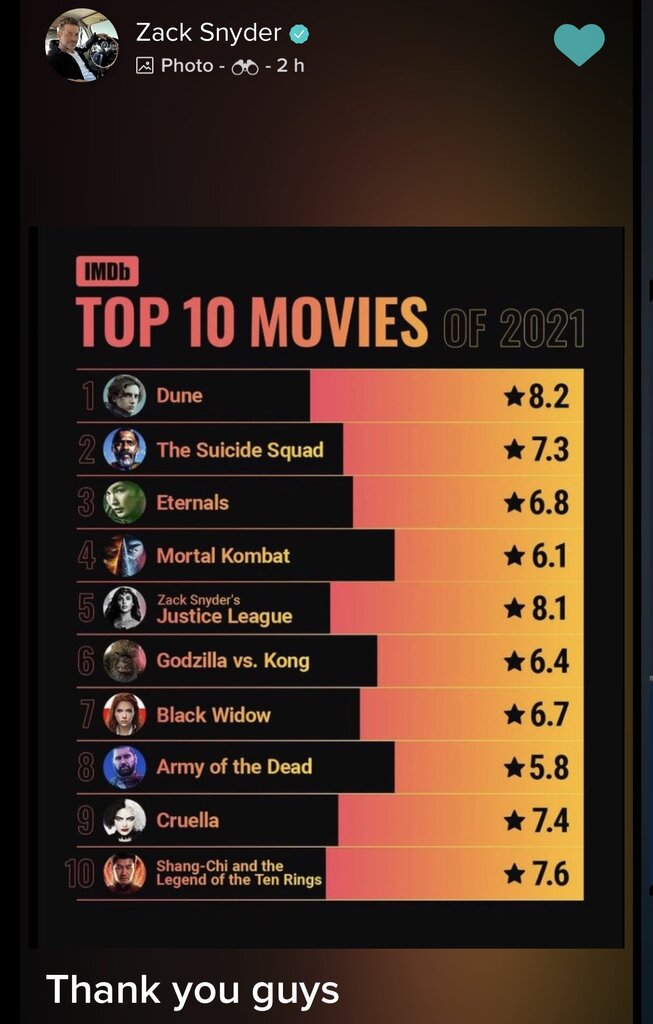The width and height of the screenshot is (653, 1024).
Task: Open Zack Snyder's profile from his name
Action: tap(208, 32)
